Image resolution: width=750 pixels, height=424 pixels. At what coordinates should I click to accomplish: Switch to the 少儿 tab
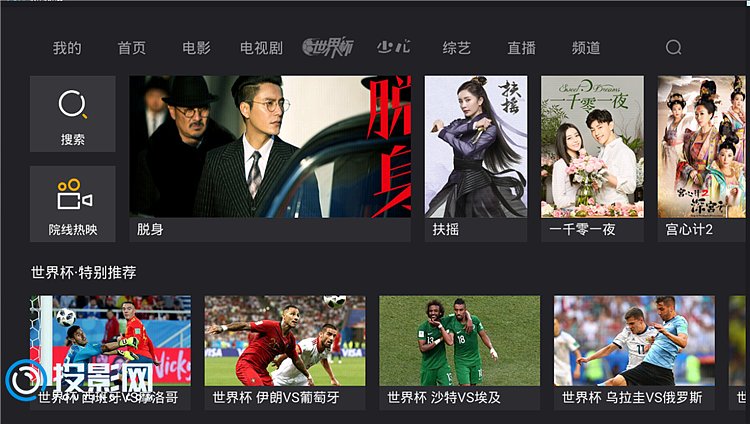pos(393,47)
